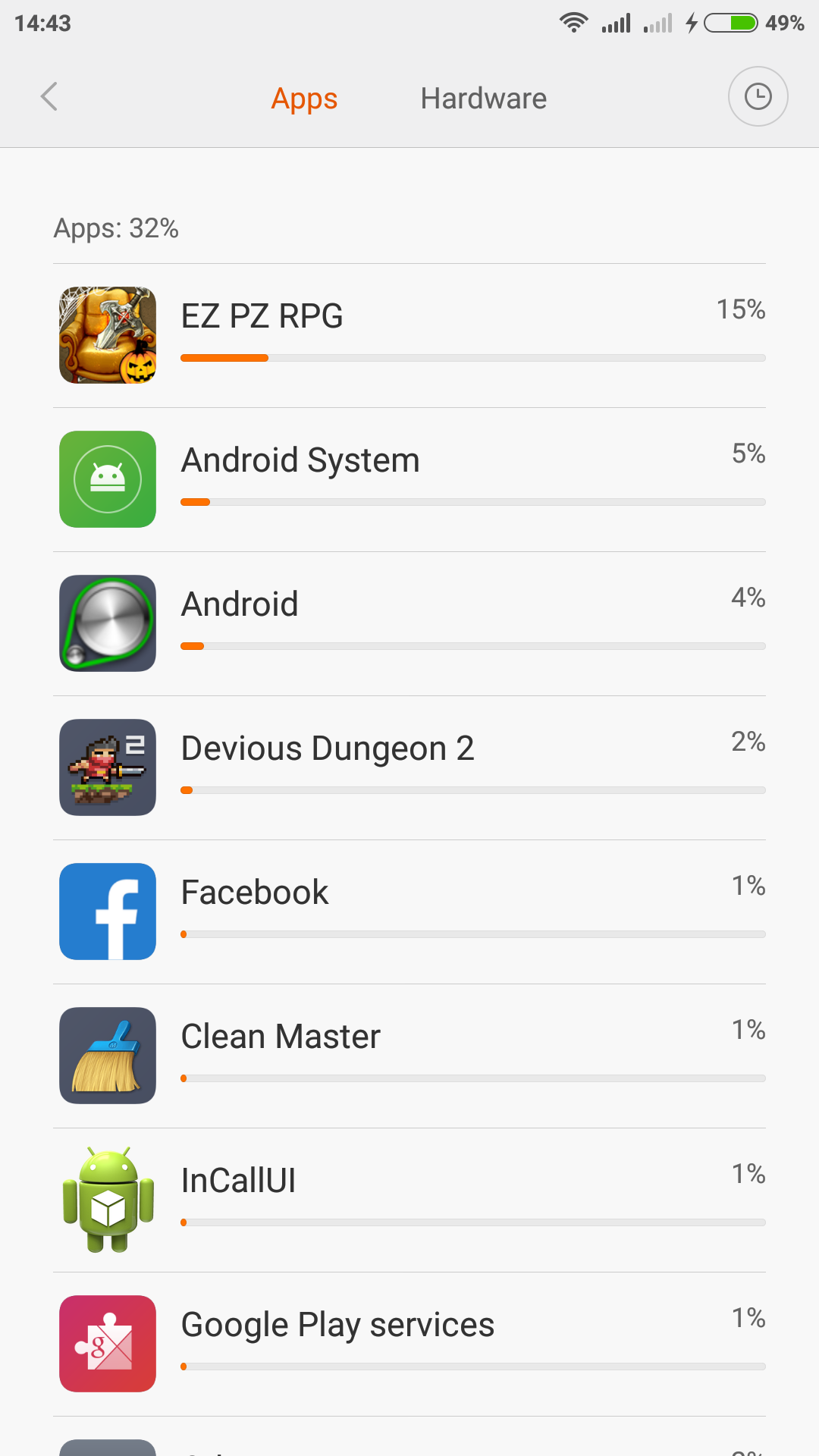The height and width of the screenshot is (1456, 819).
Task: Go back using the top-left arrow
Action: tap(49, 97)
